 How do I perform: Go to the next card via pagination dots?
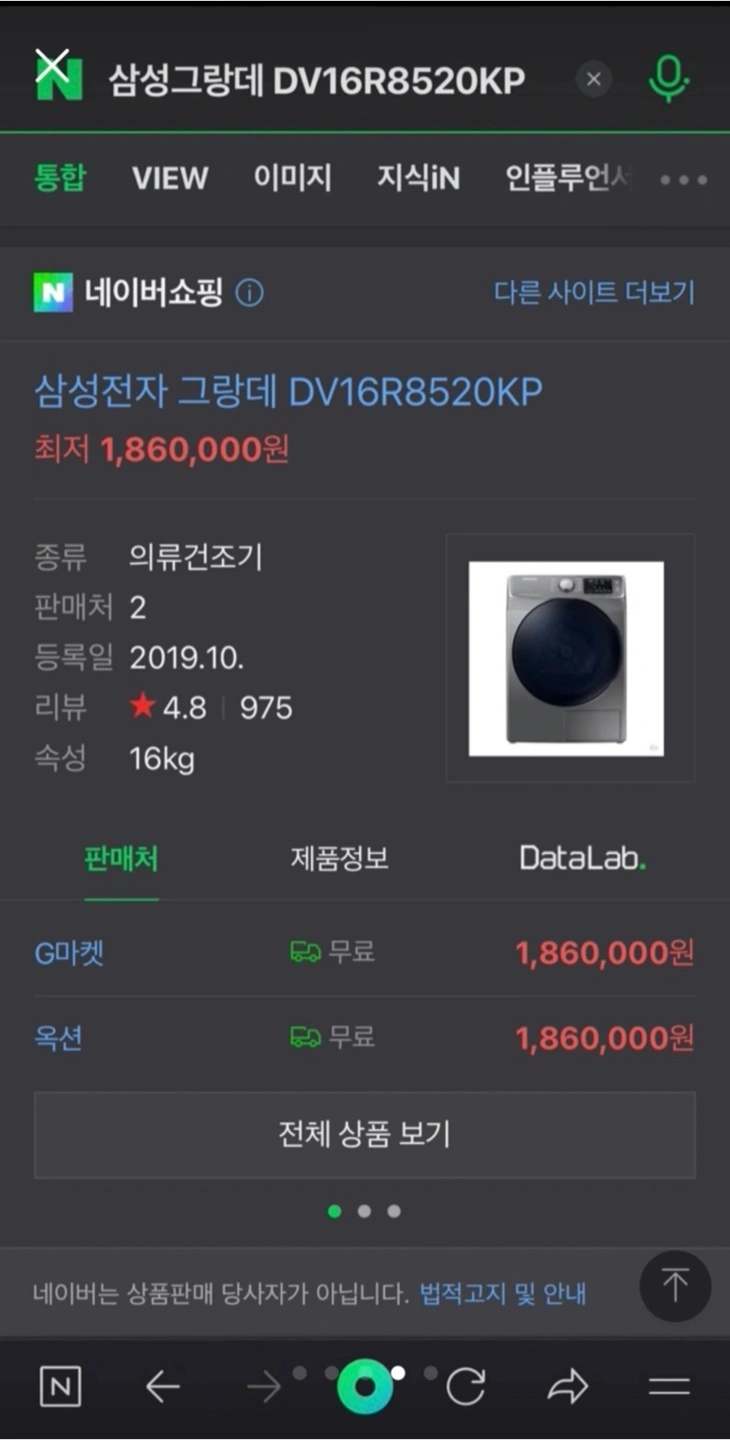pos(364,1211)
